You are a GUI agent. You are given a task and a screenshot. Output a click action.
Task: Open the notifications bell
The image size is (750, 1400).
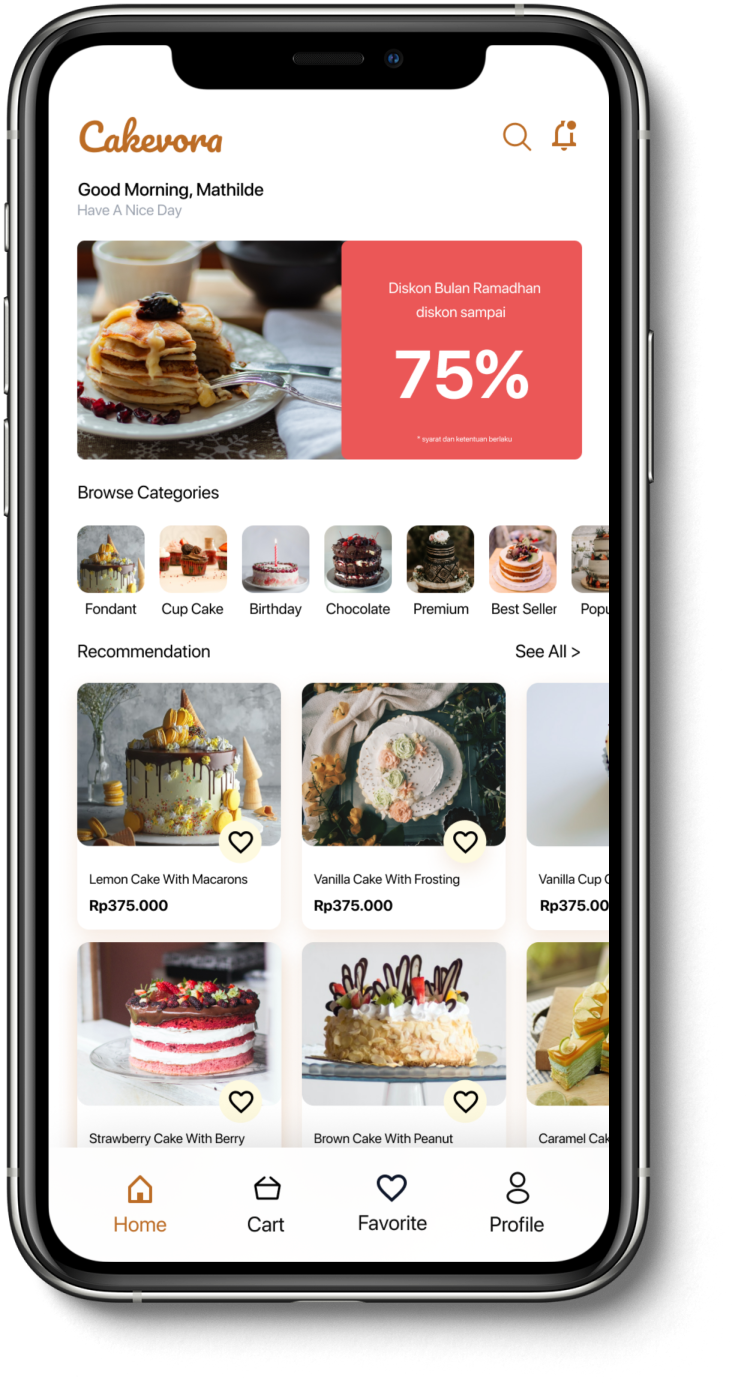(x=564, y=136)
